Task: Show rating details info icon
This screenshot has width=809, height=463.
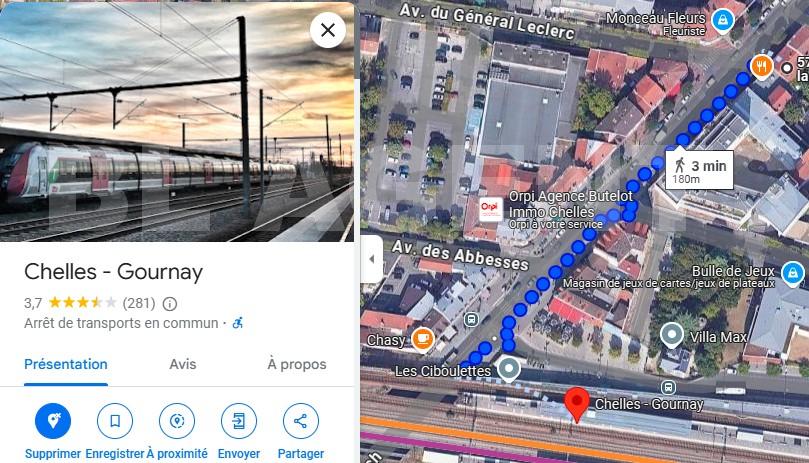Action: point(170,303)
